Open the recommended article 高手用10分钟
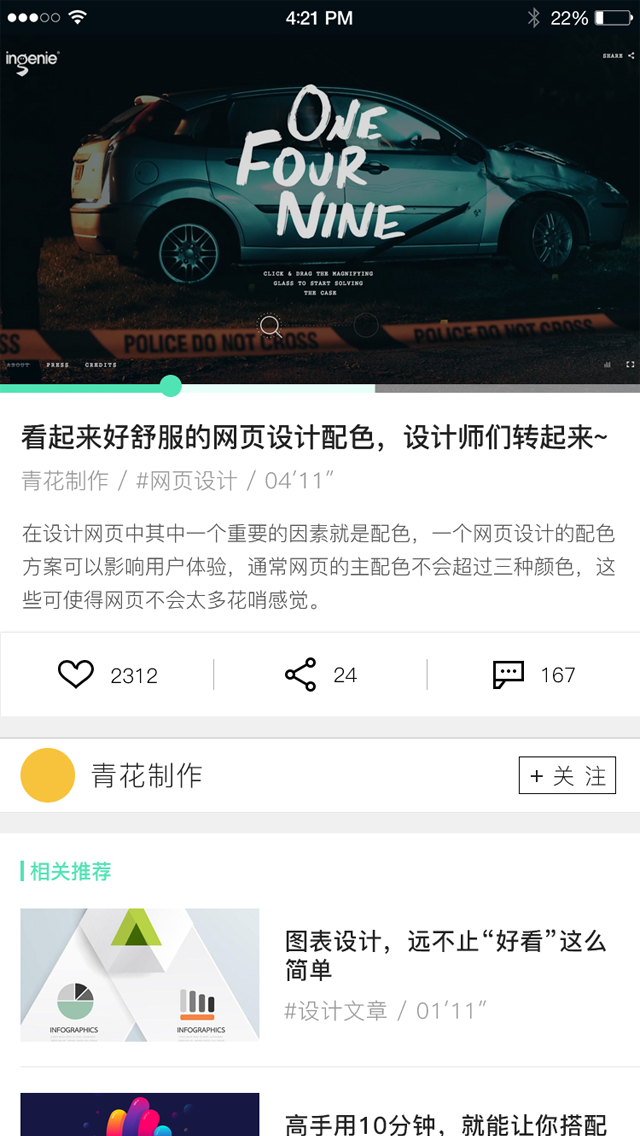The height and width of the screenshot is (1136, 640). (445, 1123)
